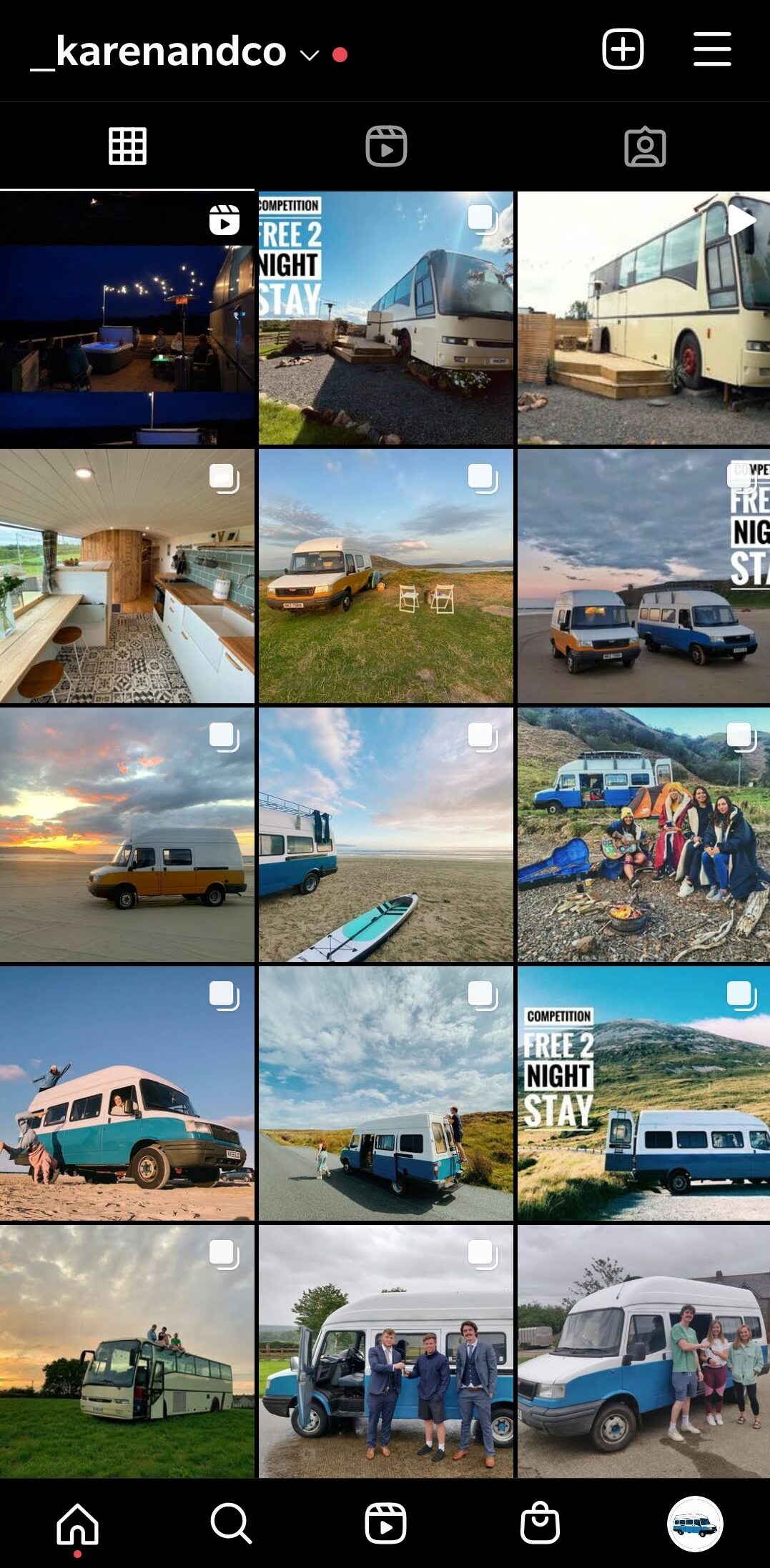
Task: Open the search and explore tab
Action: (x=231, y=1523)
